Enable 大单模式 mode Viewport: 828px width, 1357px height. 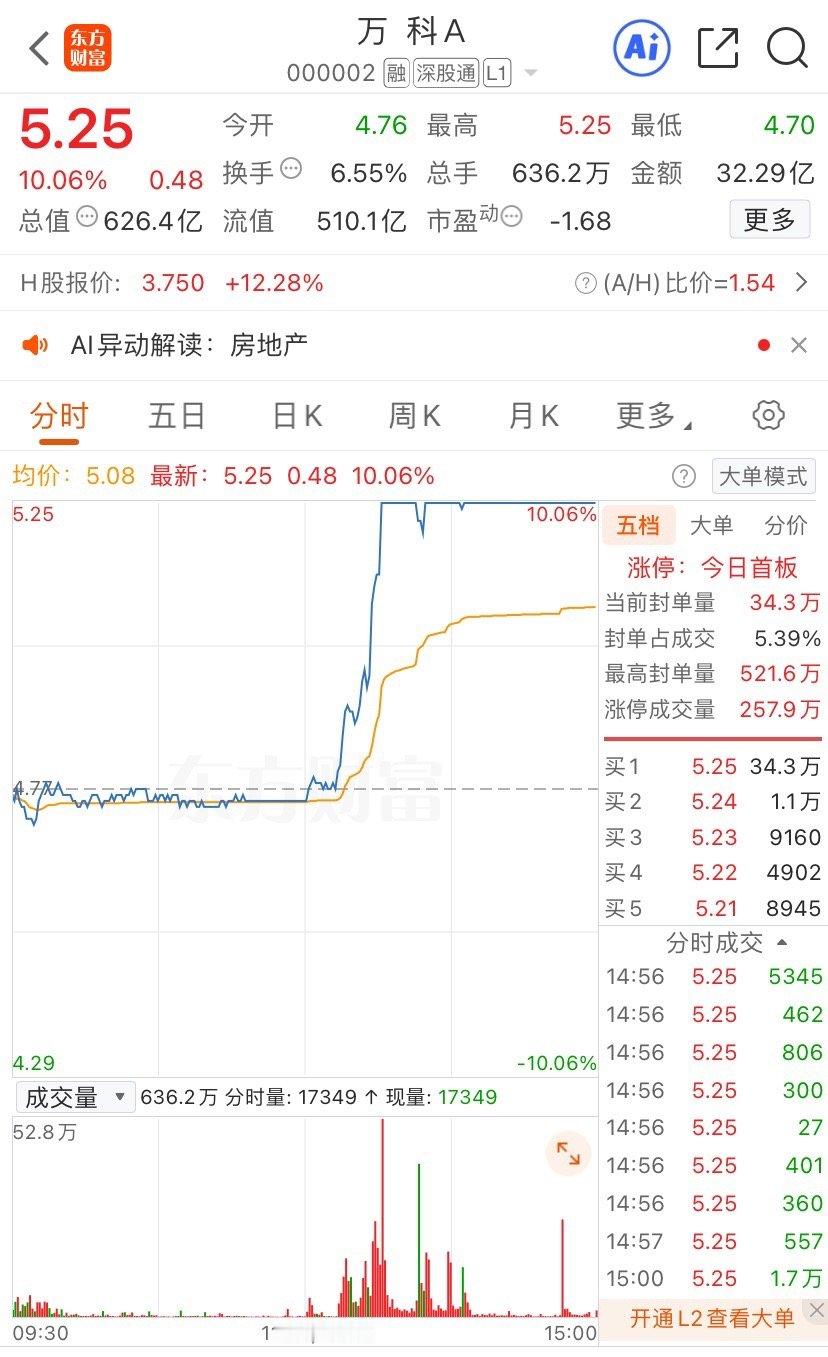761,476
